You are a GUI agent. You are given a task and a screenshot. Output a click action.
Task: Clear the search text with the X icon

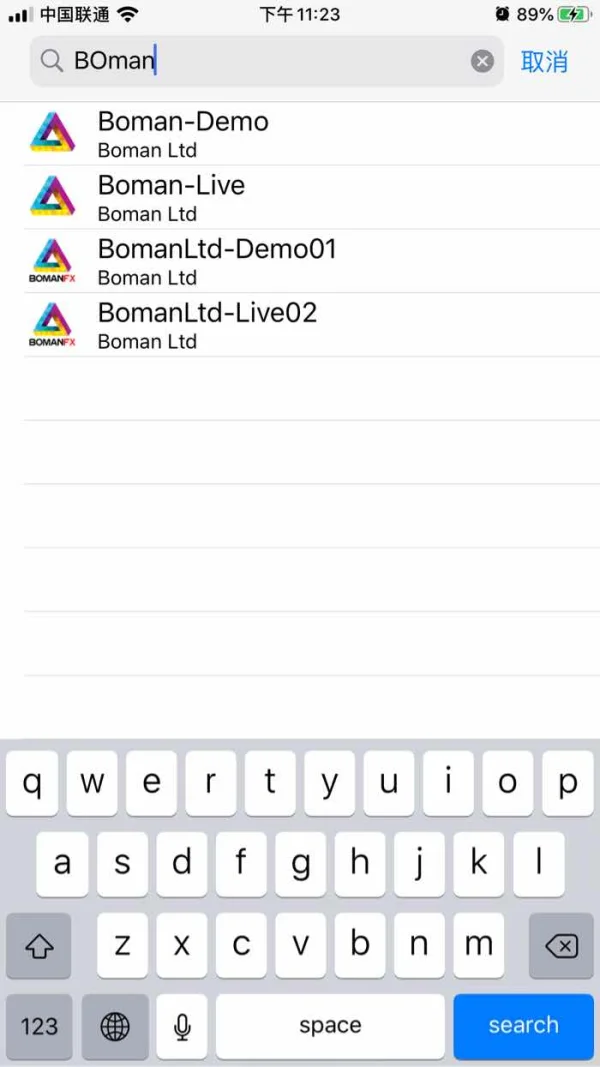point(482,62)
